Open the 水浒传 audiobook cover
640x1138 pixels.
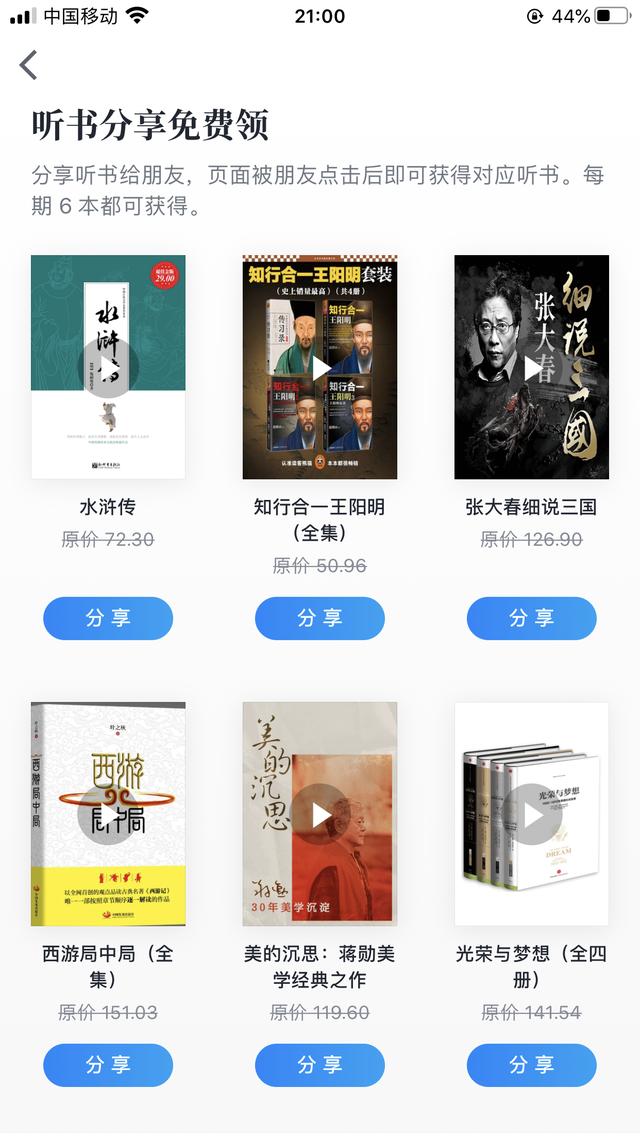pyautogui.click(x=108, y=367)
